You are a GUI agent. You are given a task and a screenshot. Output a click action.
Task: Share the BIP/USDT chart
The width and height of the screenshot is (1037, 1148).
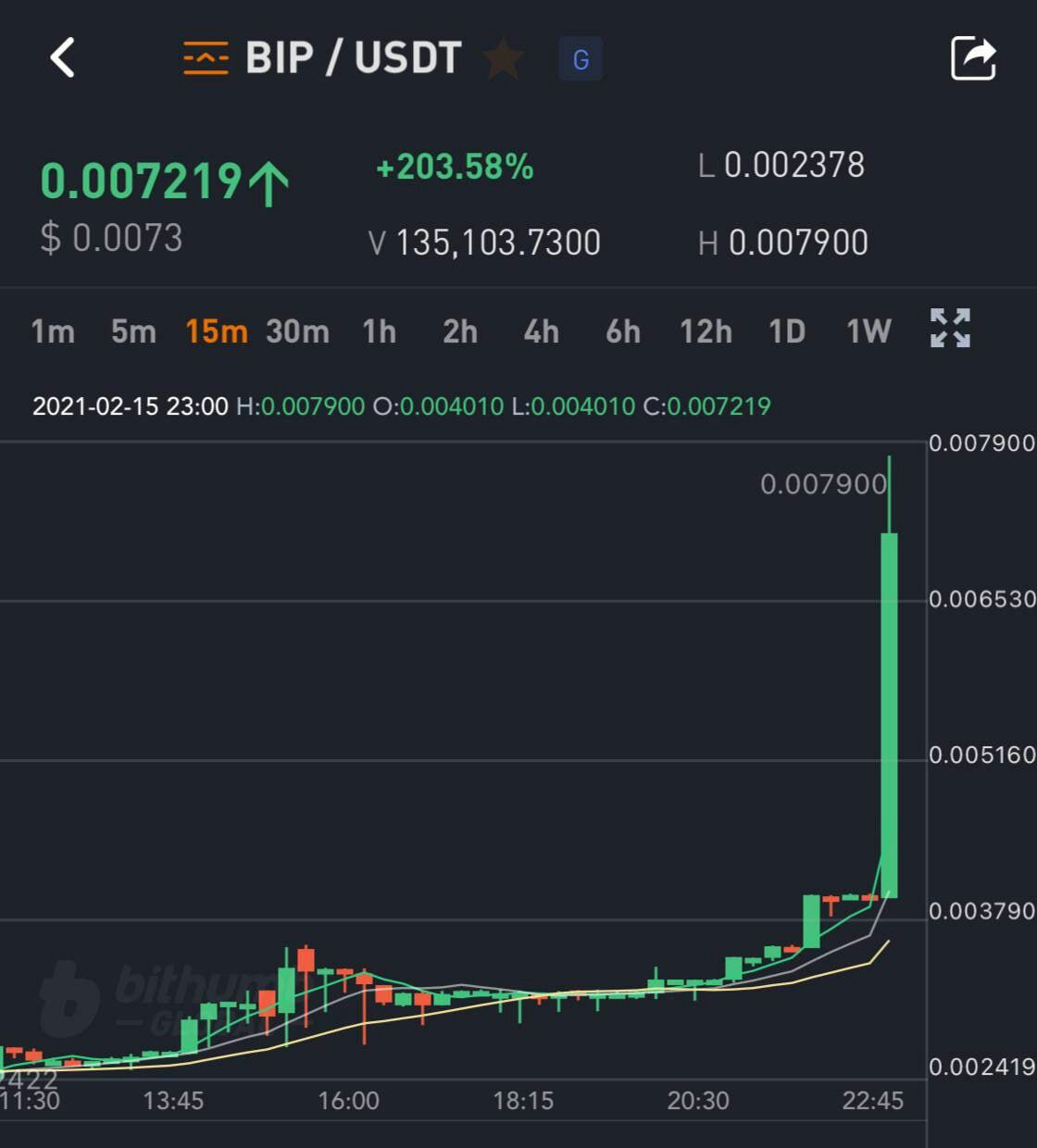point(973,58)
